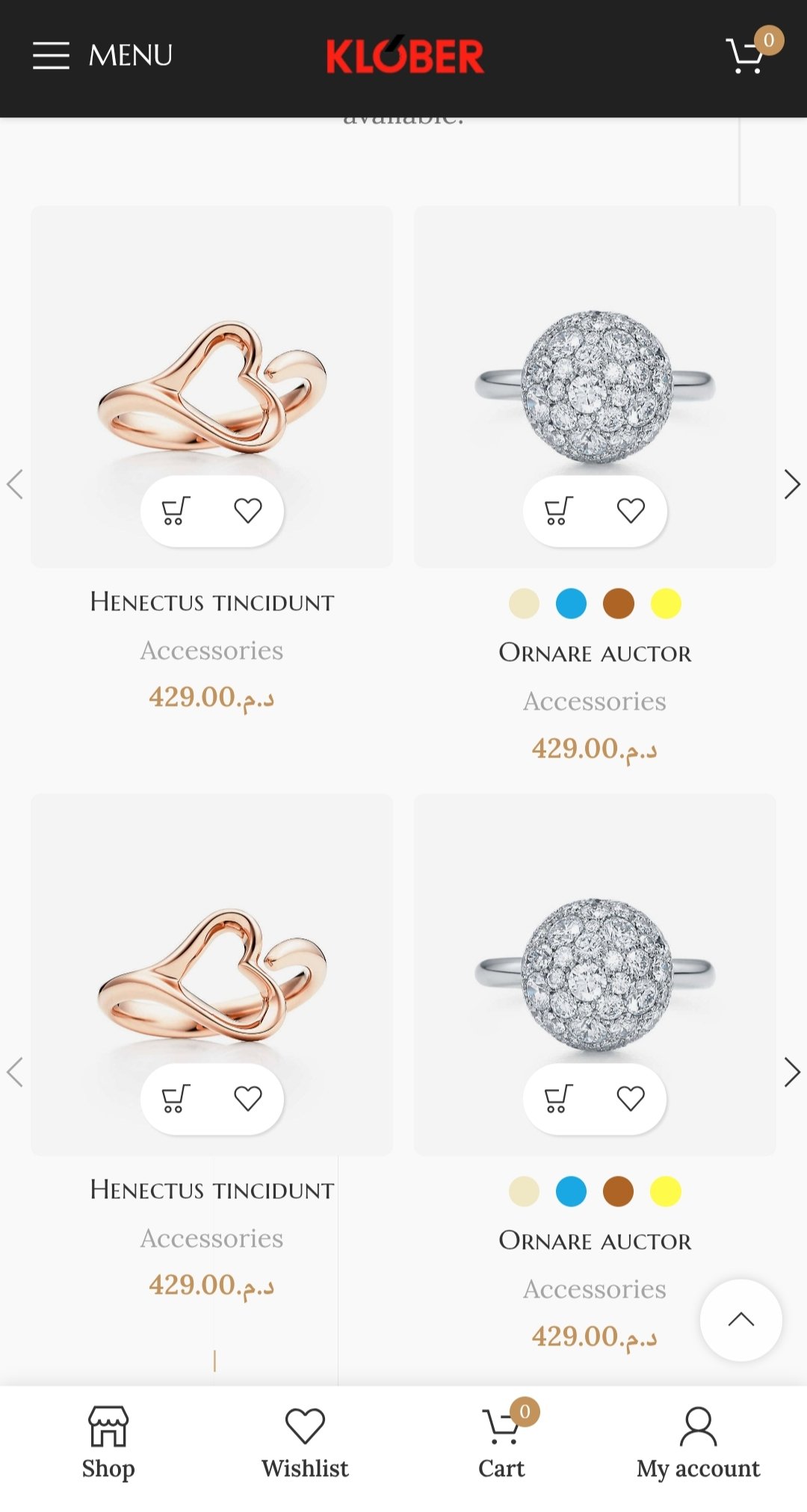
Task: Show next products in upper carousel
Action: point(792,484)
